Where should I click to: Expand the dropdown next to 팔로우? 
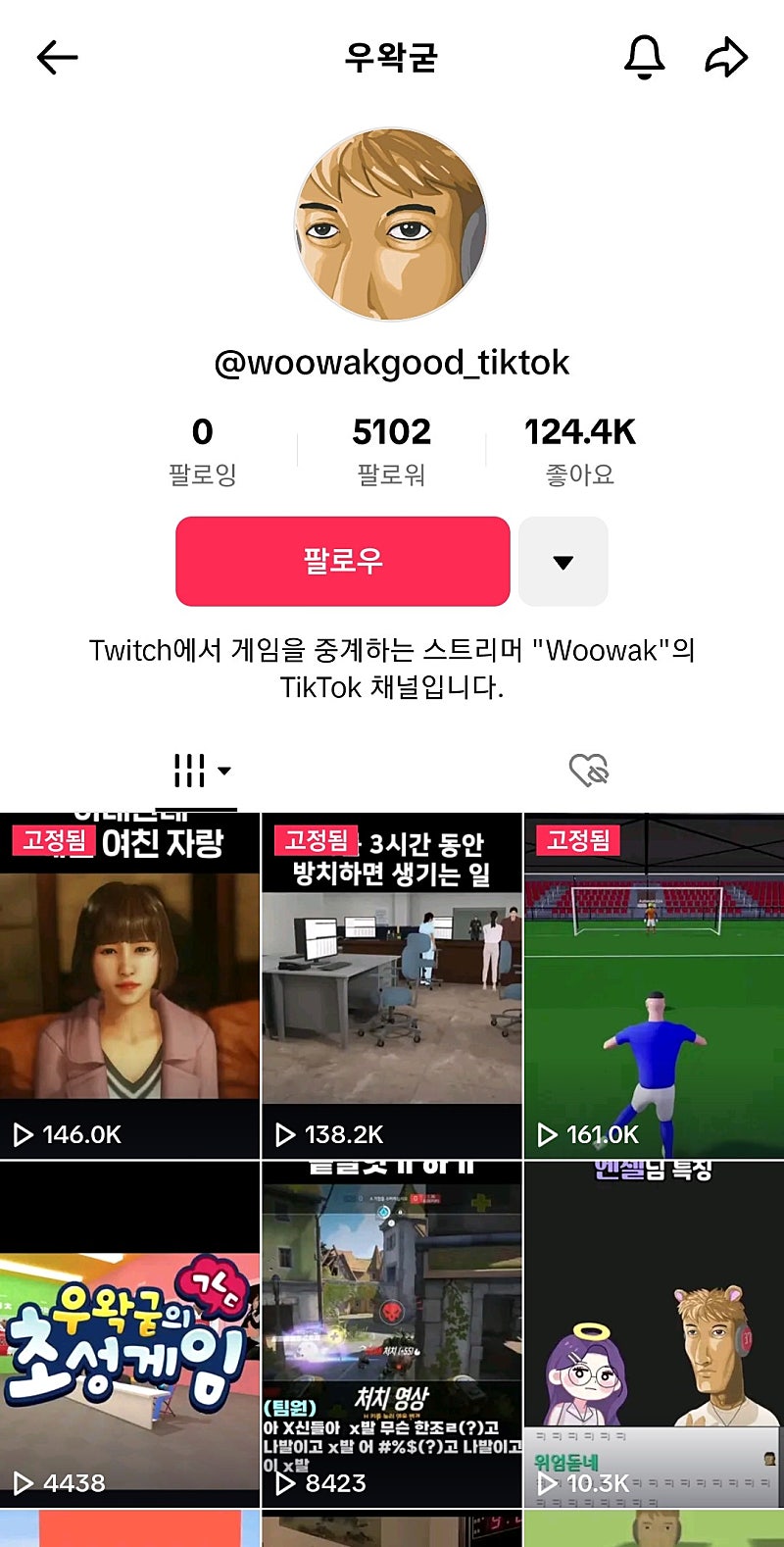point(563,562)
